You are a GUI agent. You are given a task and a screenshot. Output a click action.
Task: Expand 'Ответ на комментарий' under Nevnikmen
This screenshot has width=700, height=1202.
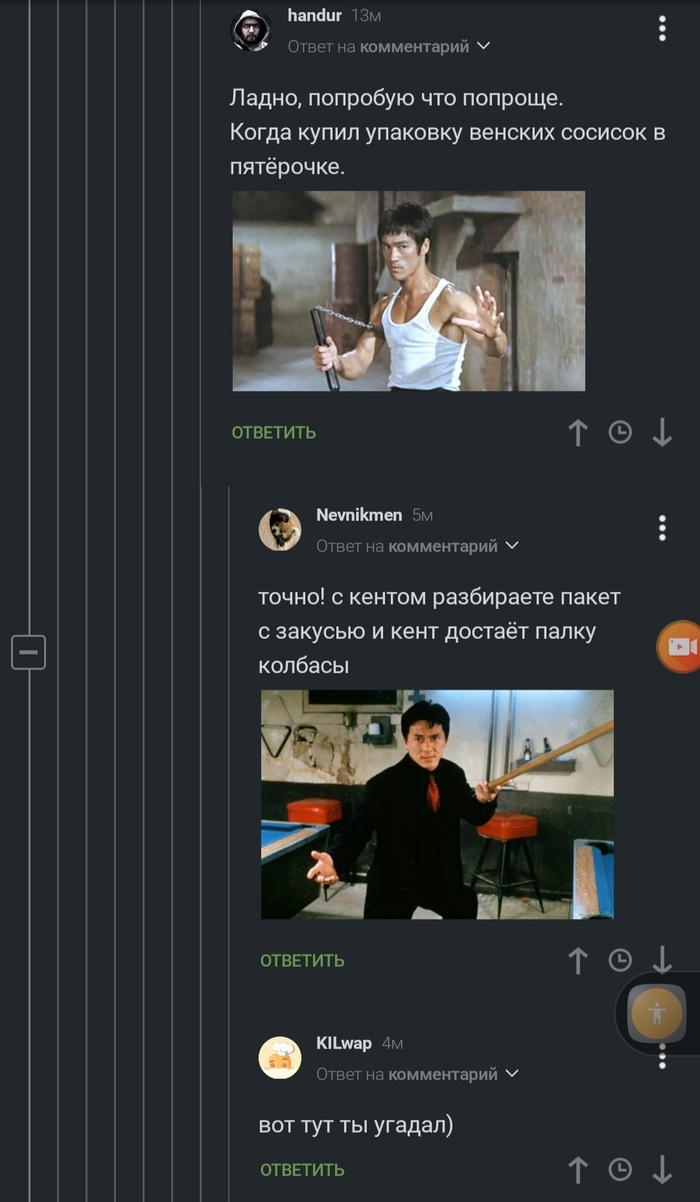tap(418, 546)
